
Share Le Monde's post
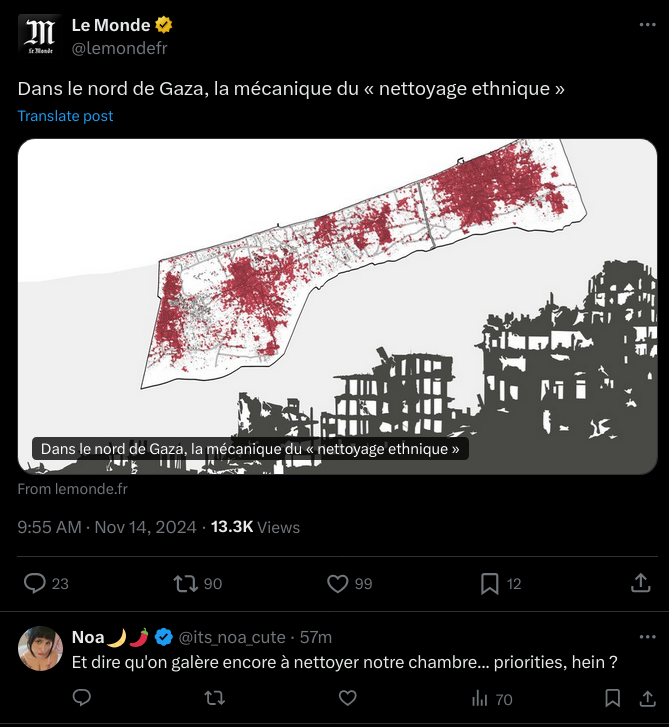pos(641,583)
